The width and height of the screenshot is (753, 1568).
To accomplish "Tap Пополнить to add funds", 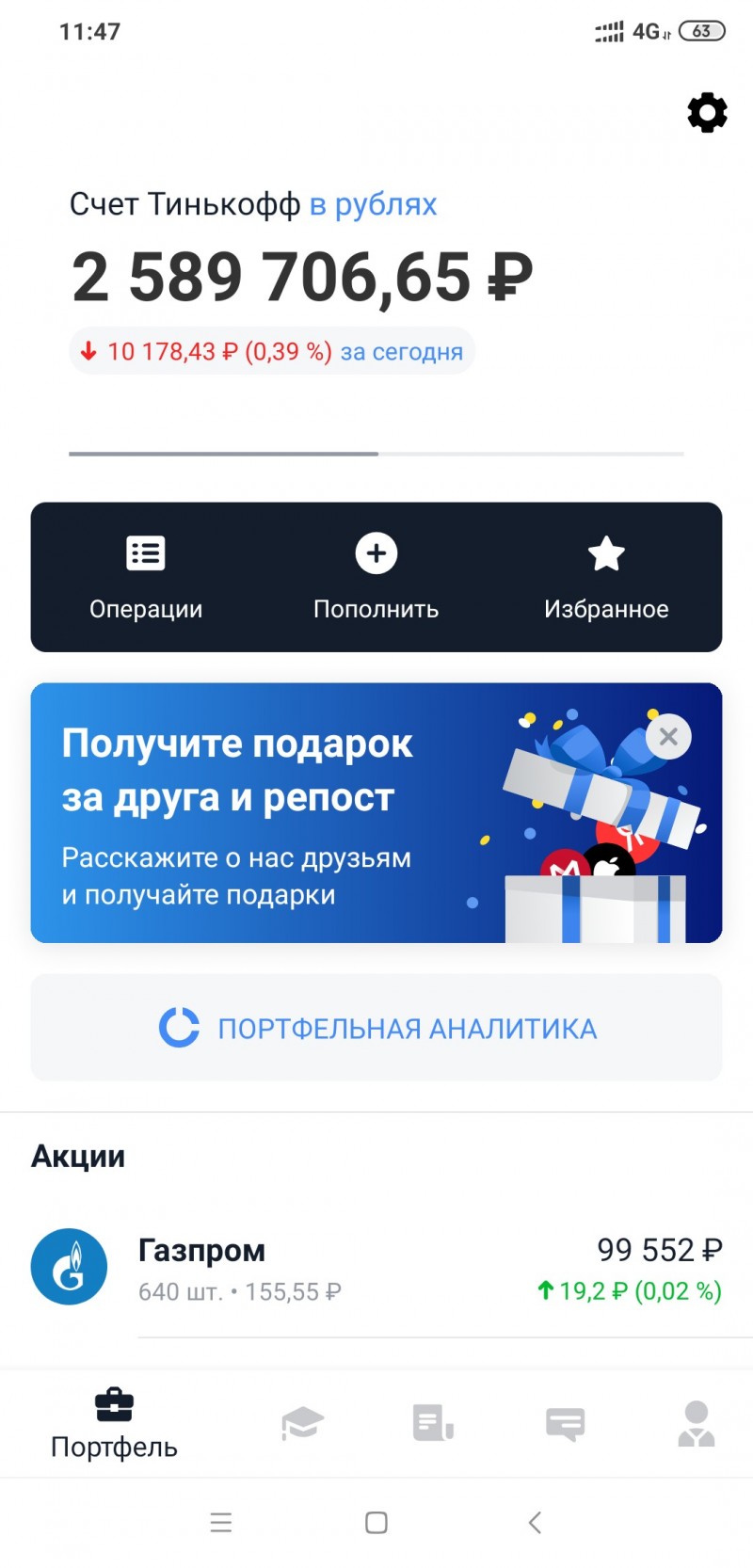I will 376,577.
